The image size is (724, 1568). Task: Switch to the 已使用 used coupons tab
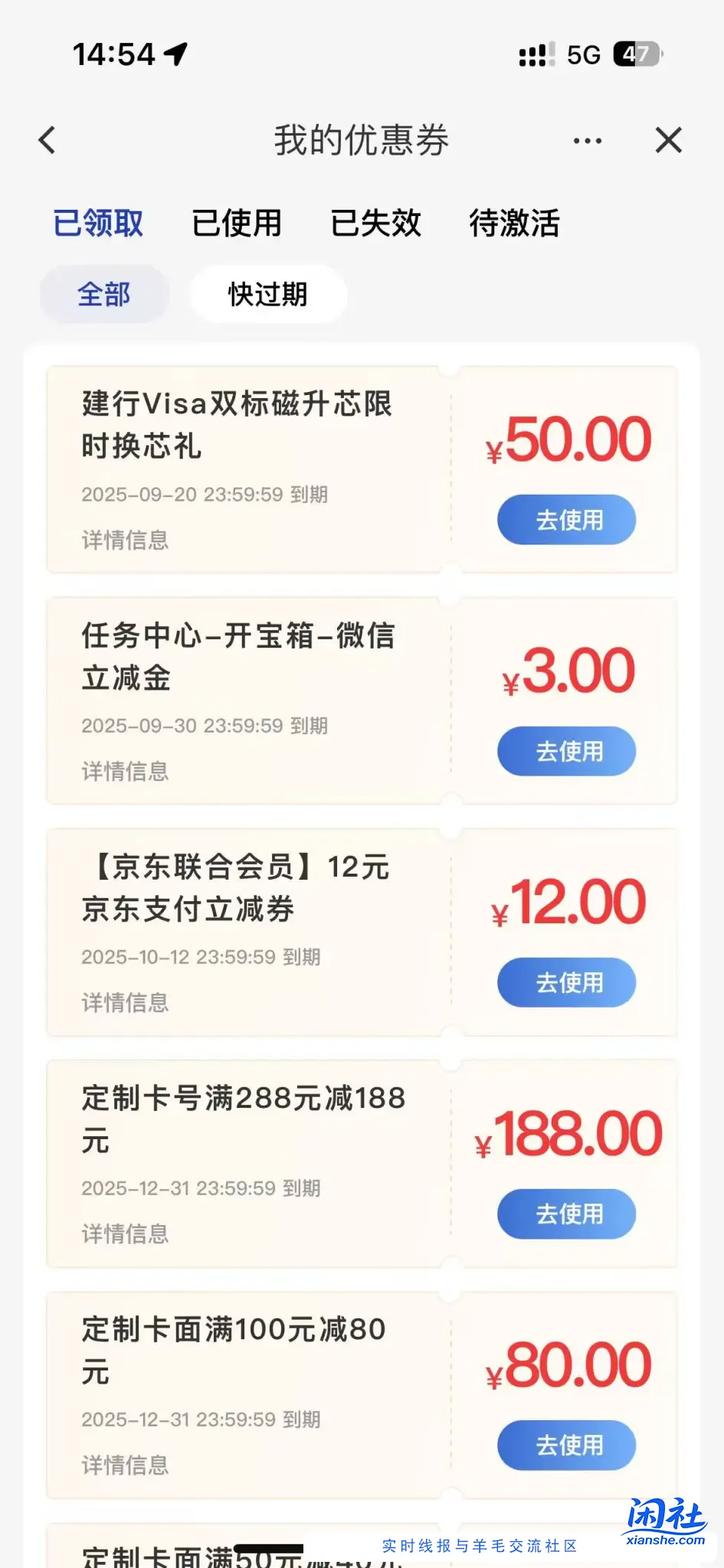pos(238,223)
